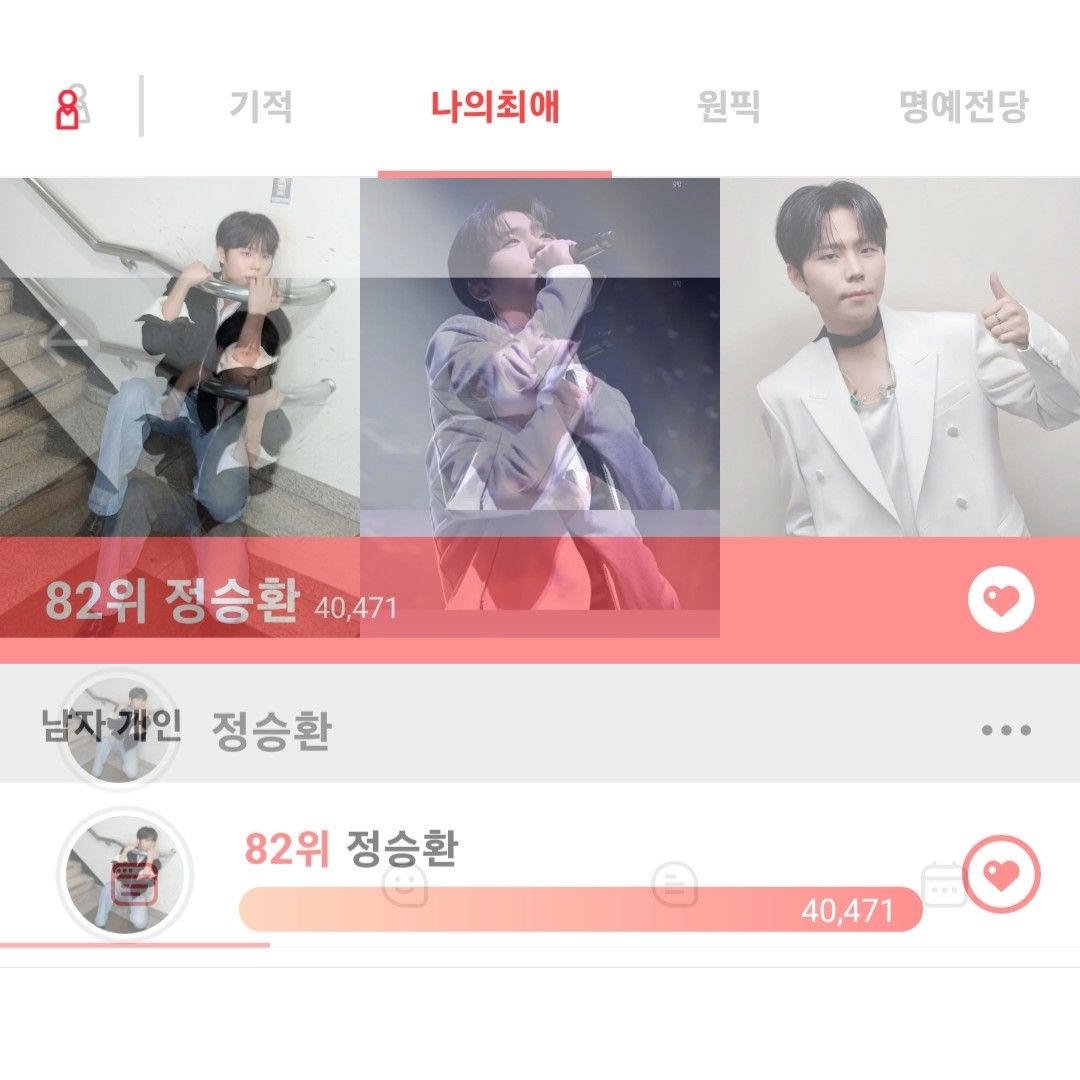Open the microphone performance photo

(540, 360)
